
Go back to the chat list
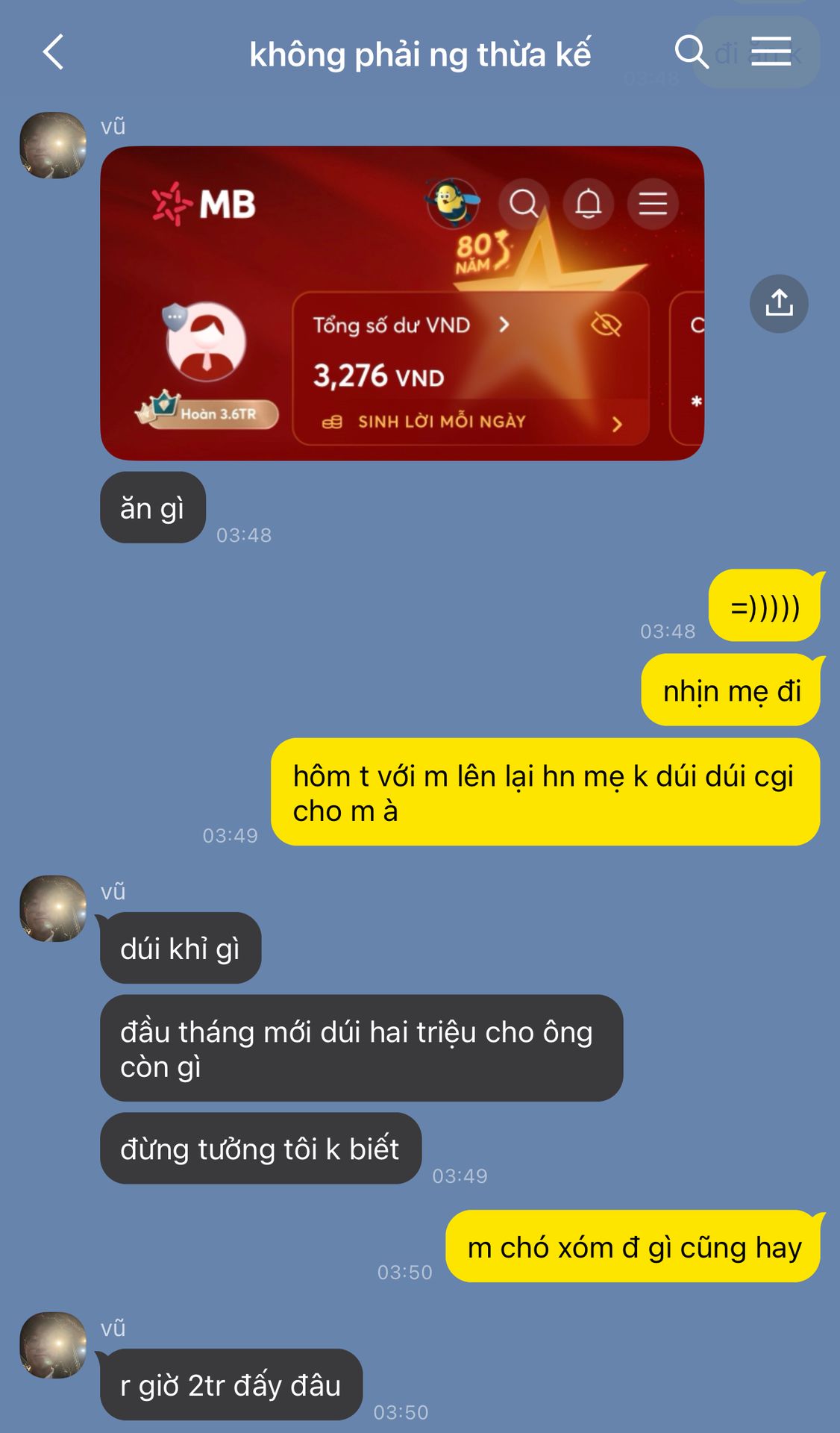[53, 52]
